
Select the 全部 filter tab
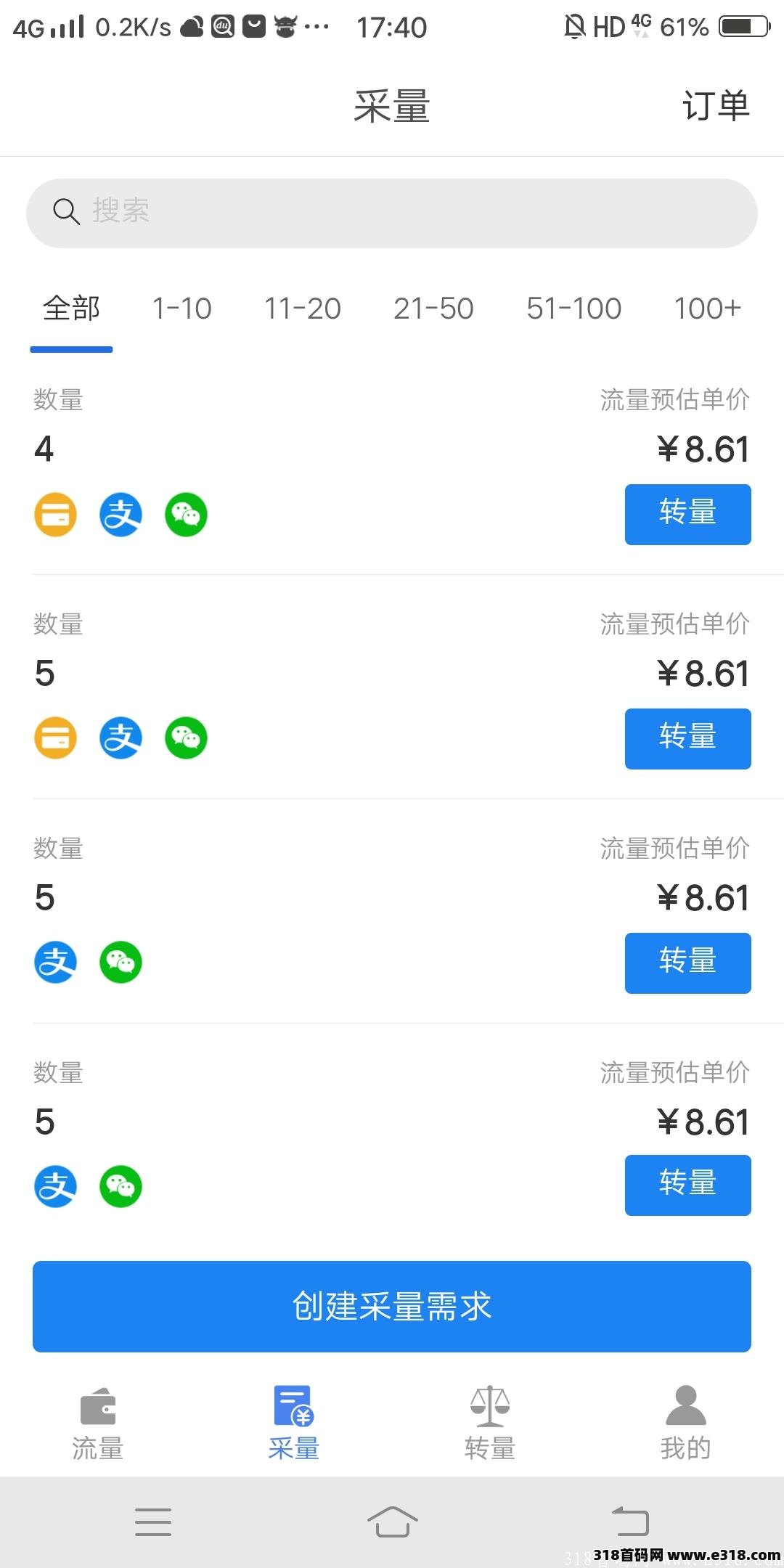point(71,309)
